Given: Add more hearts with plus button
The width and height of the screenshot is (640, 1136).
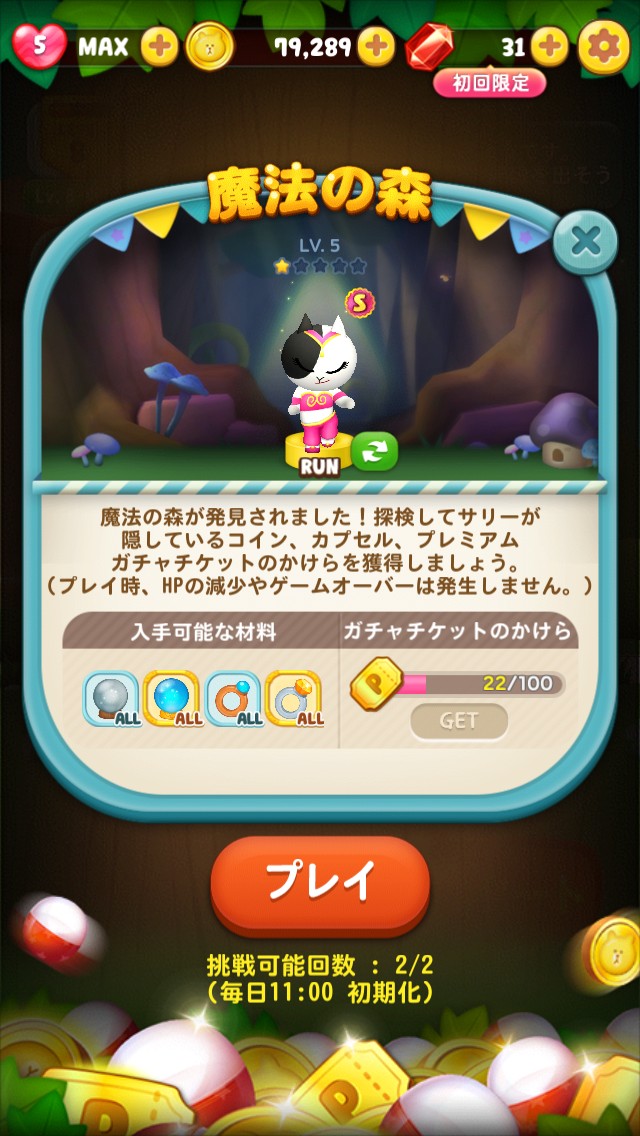Looking at the screenshot, I should pos(159,46).
